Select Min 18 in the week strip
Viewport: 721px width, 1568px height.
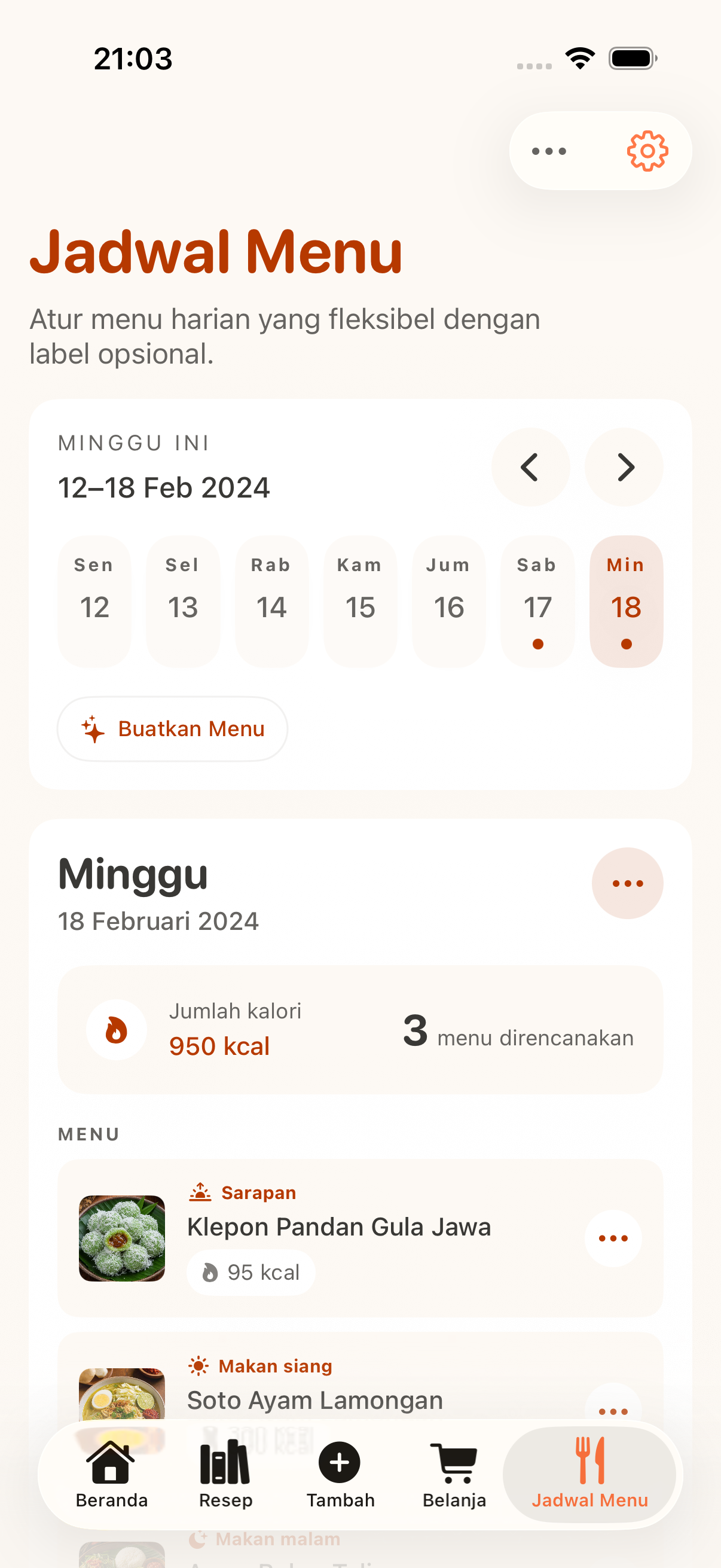[626, 602]
